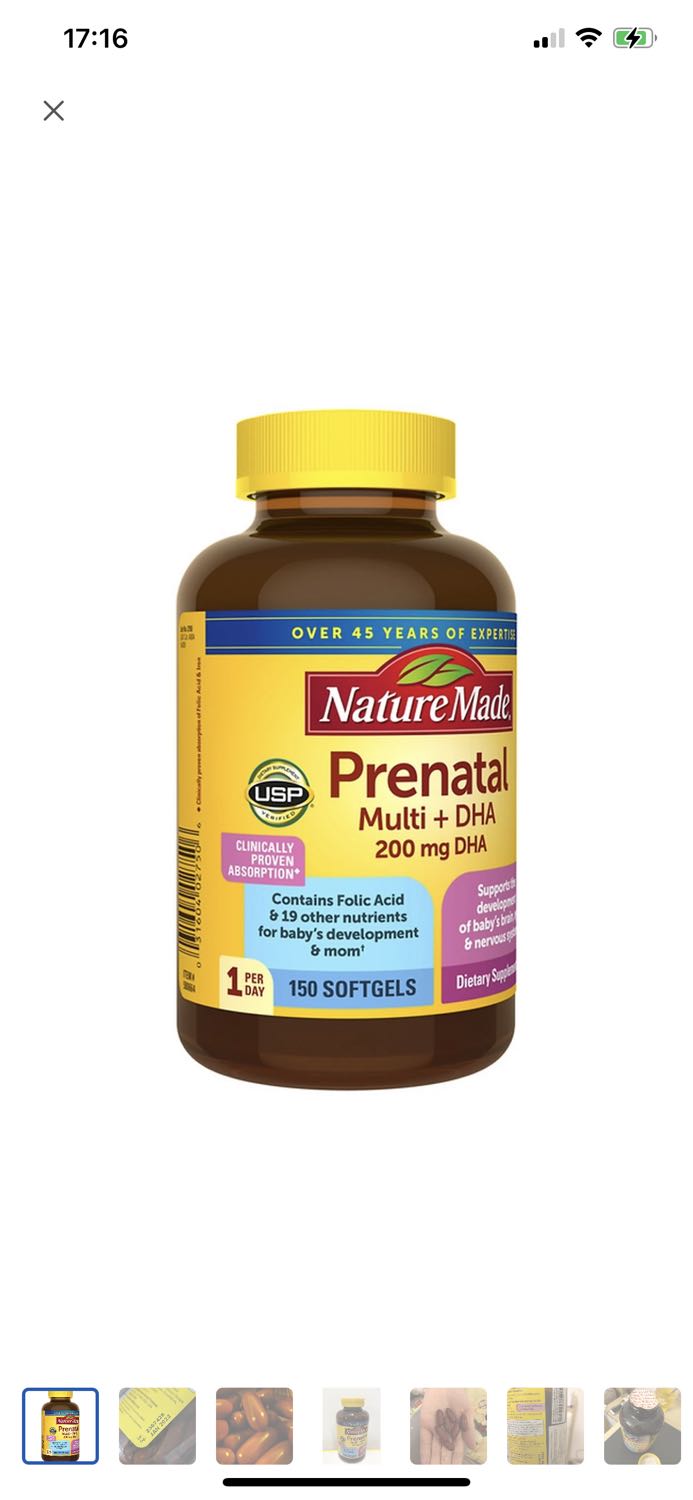The width and height of the screenshot is (693, 1500).
Task: Close the image viewer
Action: (54, 111)
